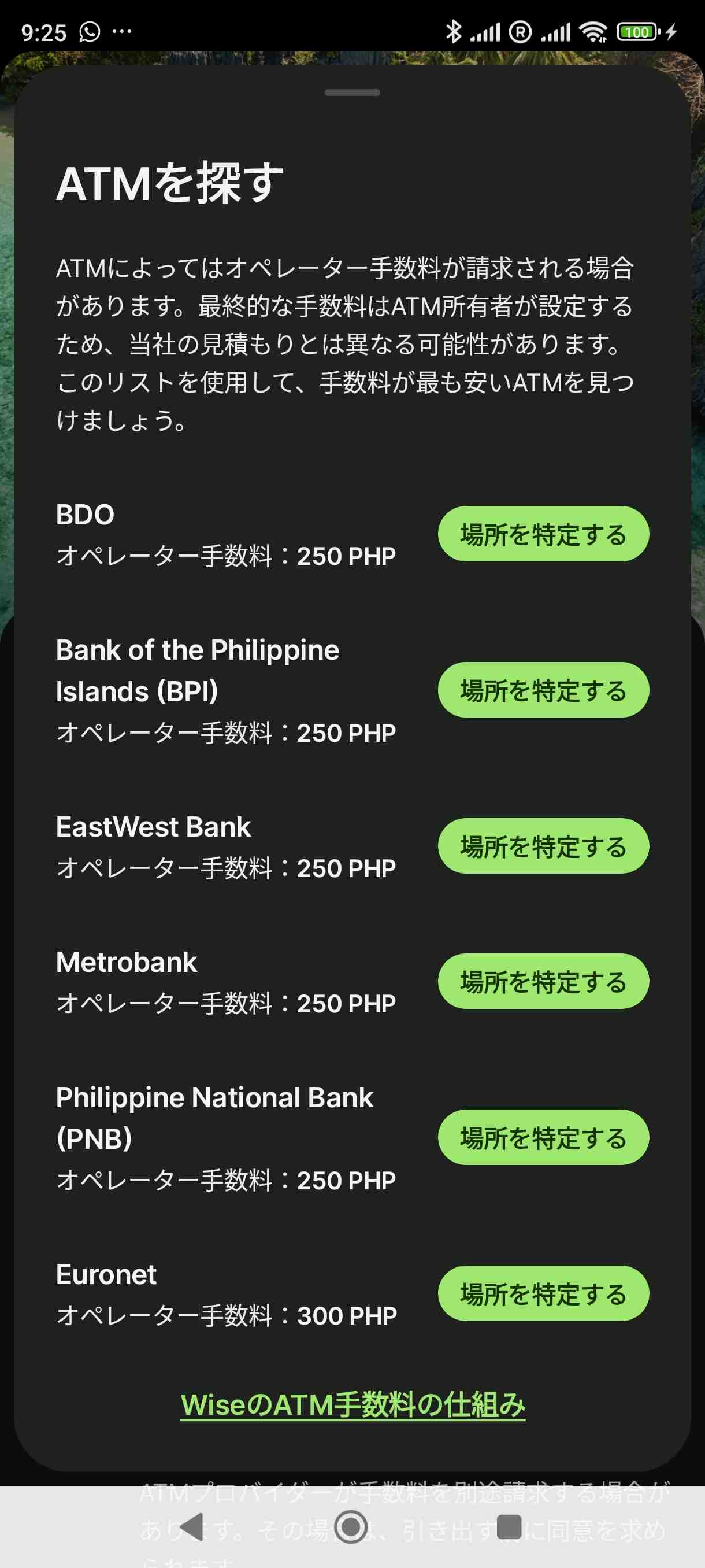This screenshot has width=705, height=1568.
Task: Locate Philippine National Bank ATMs
Action: coord(543,1137)
